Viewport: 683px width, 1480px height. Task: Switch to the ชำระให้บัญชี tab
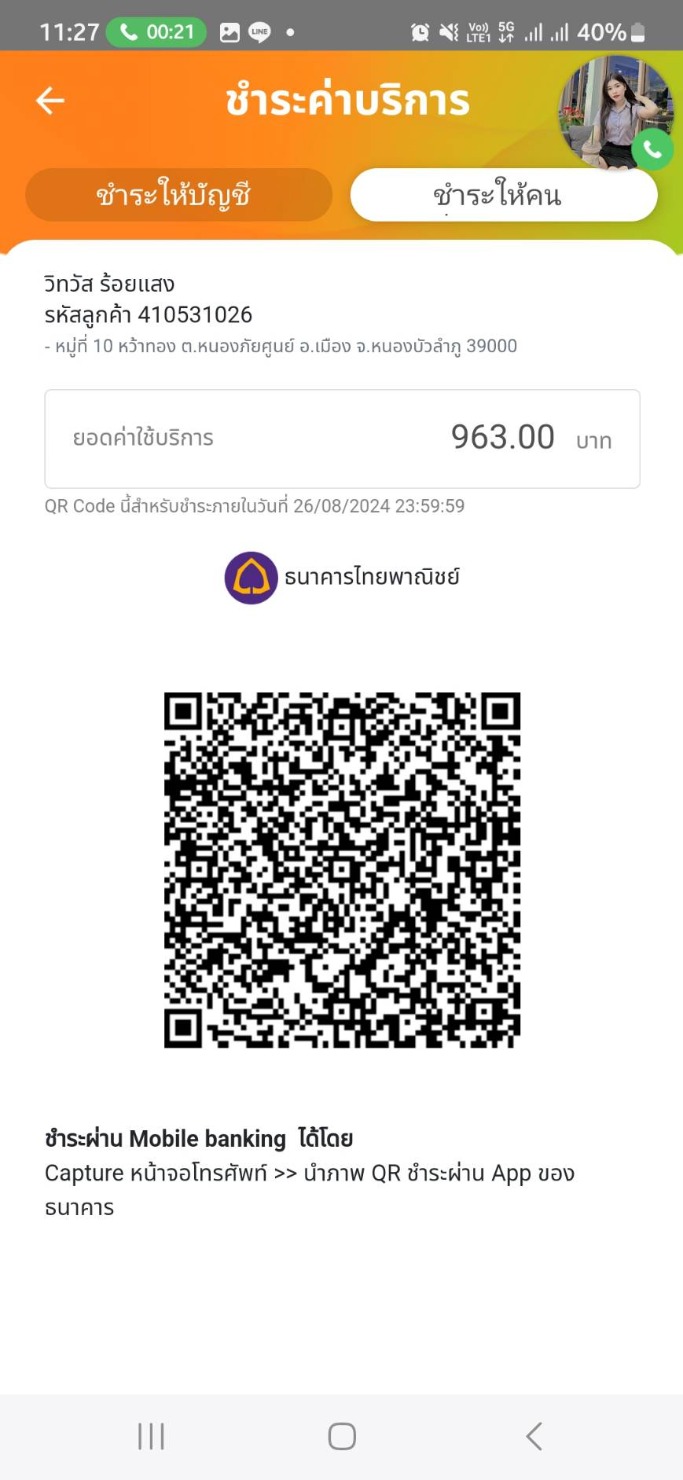pyautogui.click(x=178, y=195)
